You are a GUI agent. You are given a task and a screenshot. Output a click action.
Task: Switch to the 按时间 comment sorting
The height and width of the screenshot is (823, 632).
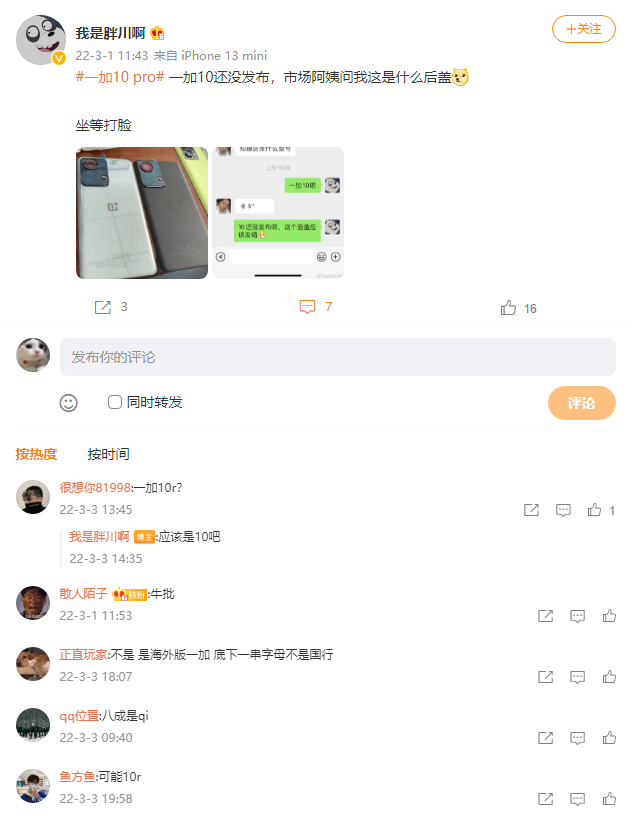(108, 454)
